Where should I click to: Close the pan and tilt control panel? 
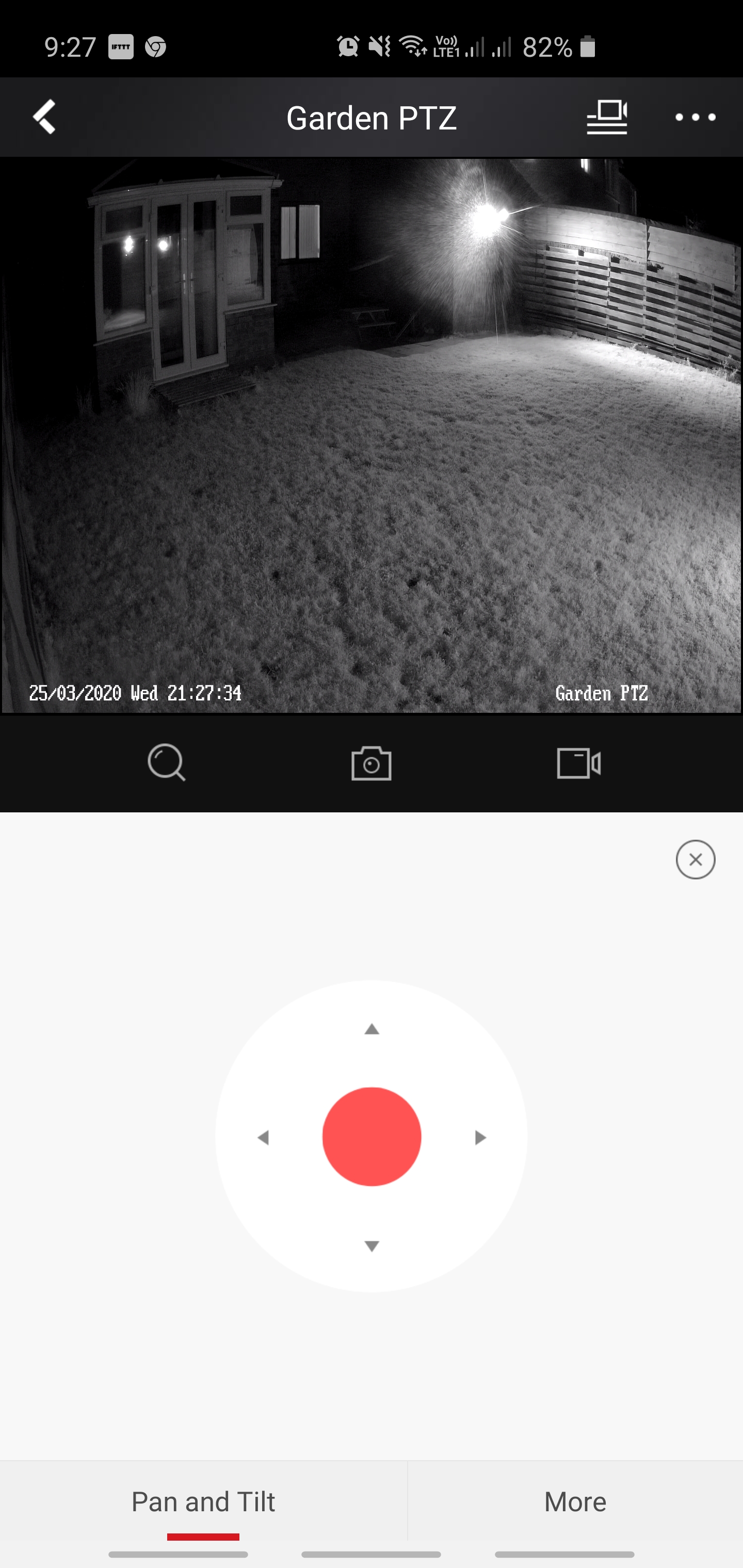tap(695, 859)
